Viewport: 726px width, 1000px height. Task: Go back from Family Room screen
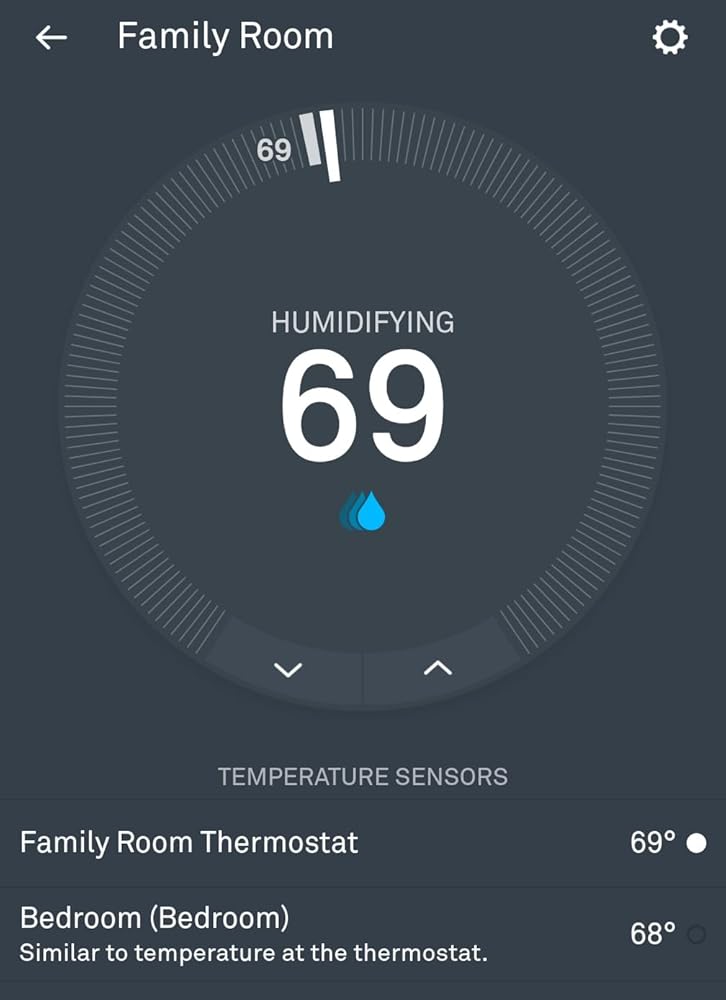tap(51, 38)
